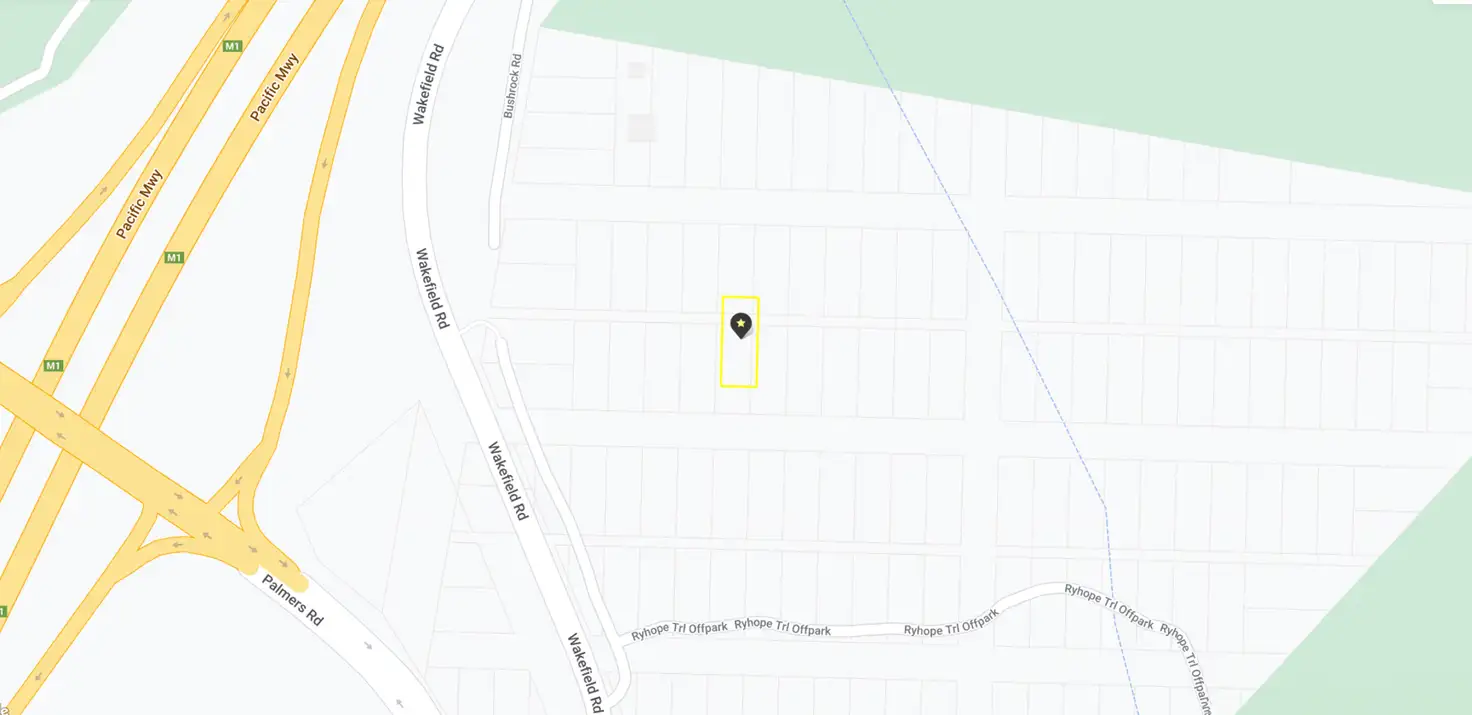
Task: Tap the star pin marker on the map
Action: click(740, 324)
